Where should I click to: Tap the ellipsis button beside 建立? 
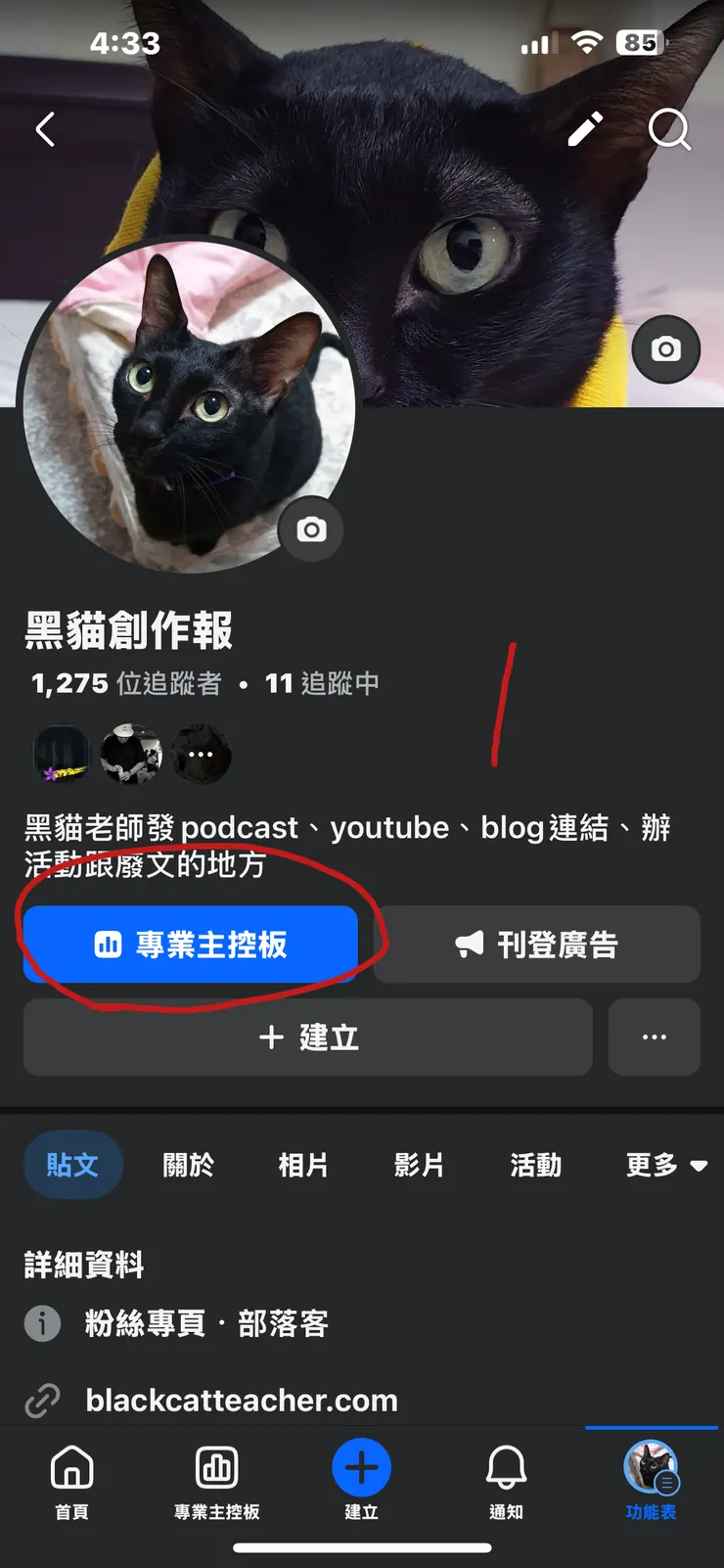(x=654, y=1037)
